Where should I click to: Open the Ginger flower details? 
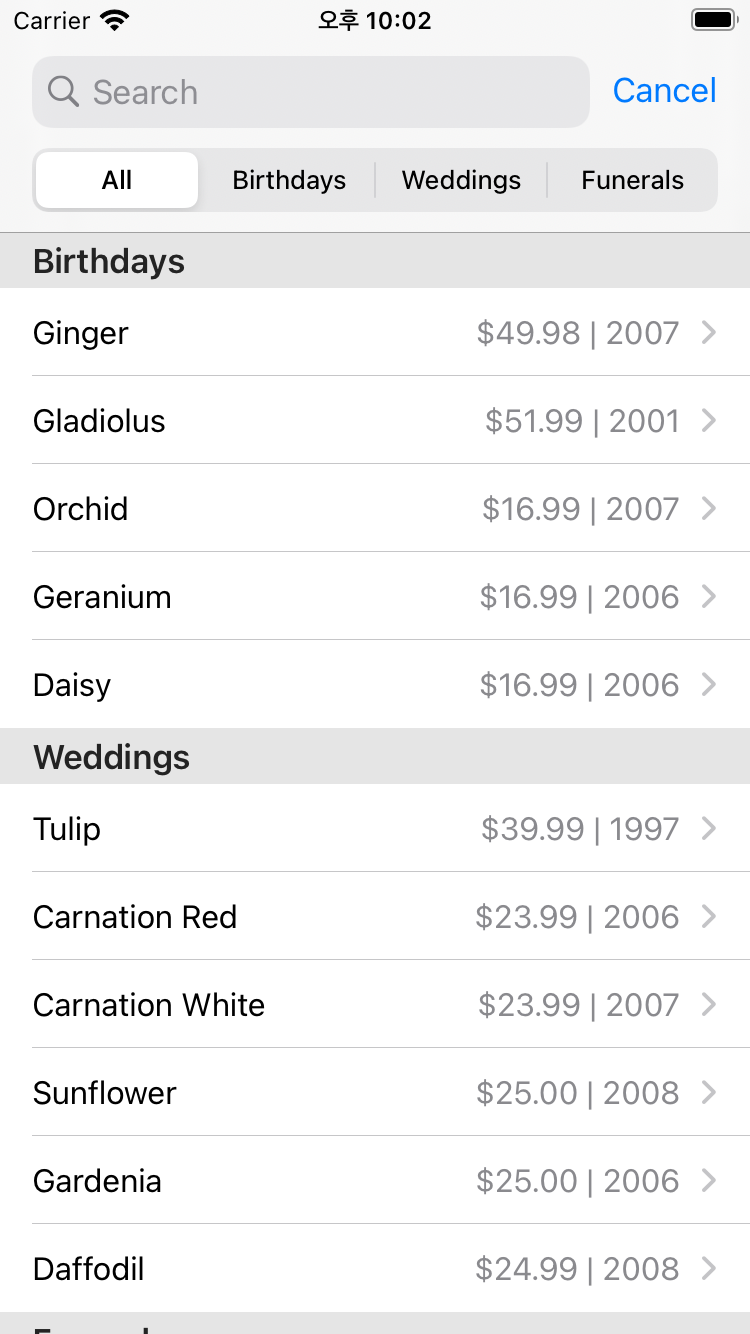(375, 333)
